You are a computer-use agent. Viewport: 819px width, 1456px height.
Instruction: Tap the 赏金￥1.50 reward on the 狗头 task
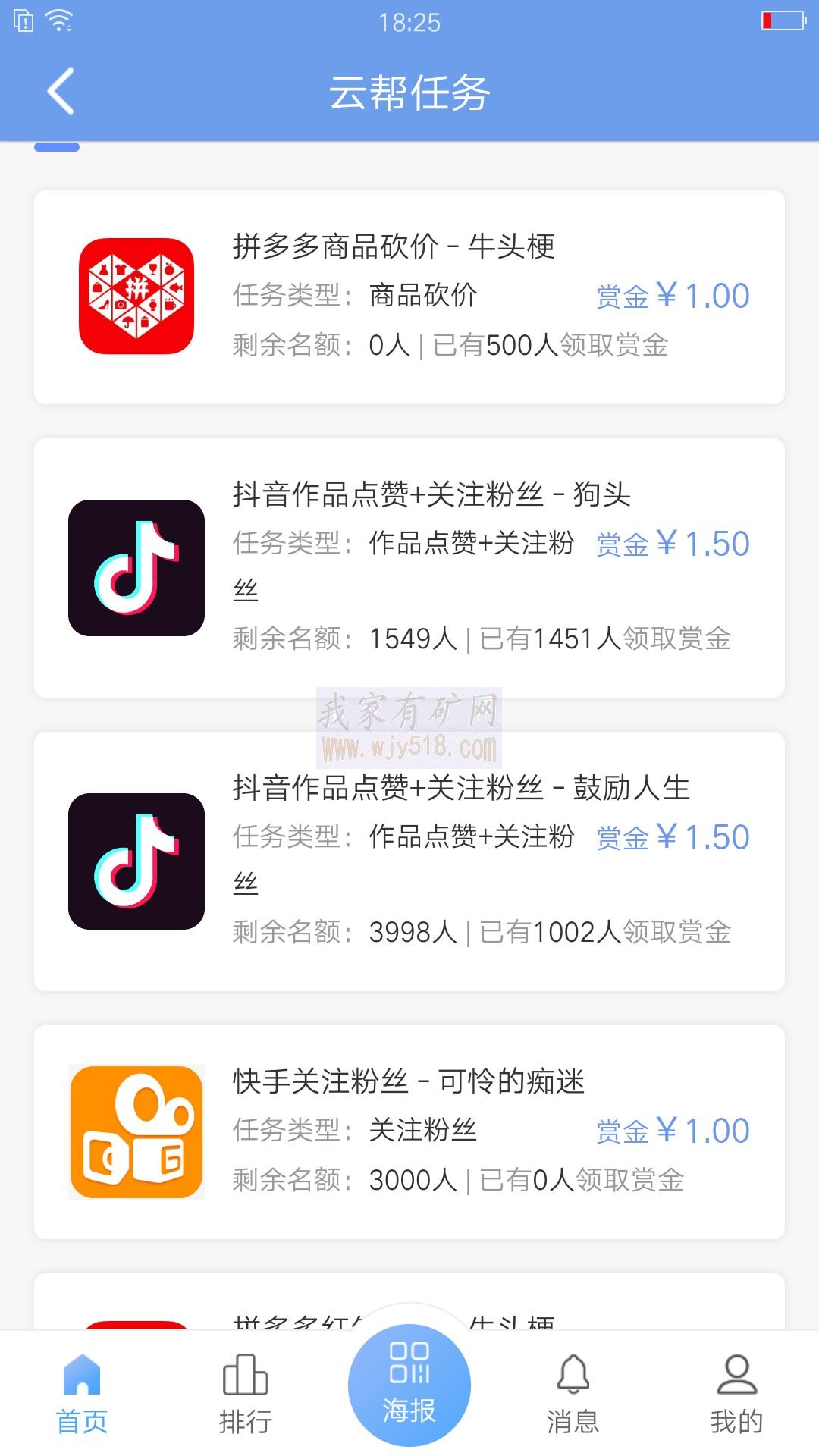pos(673,544)
